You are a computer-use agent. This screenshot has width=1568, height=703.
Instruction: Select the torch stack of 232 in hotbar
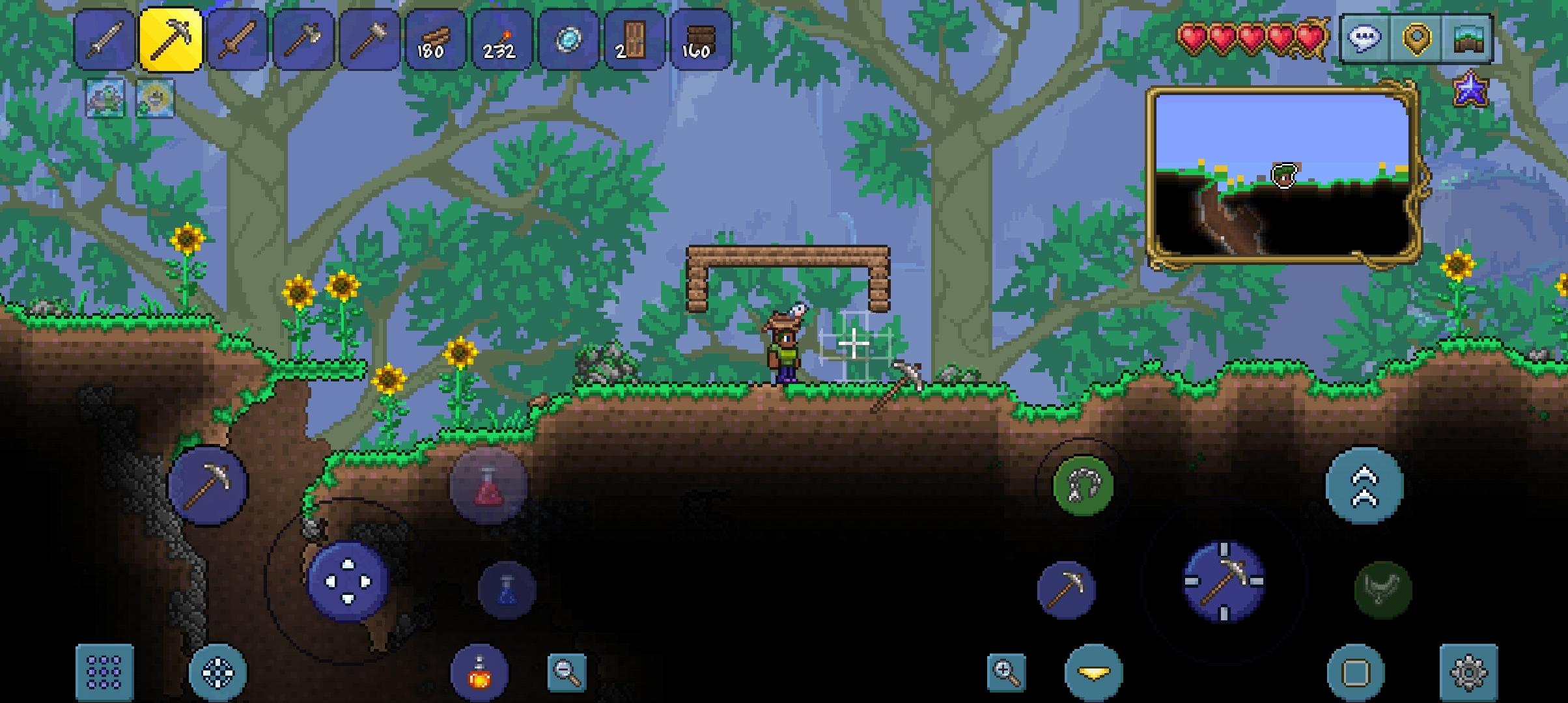(500, 40)
